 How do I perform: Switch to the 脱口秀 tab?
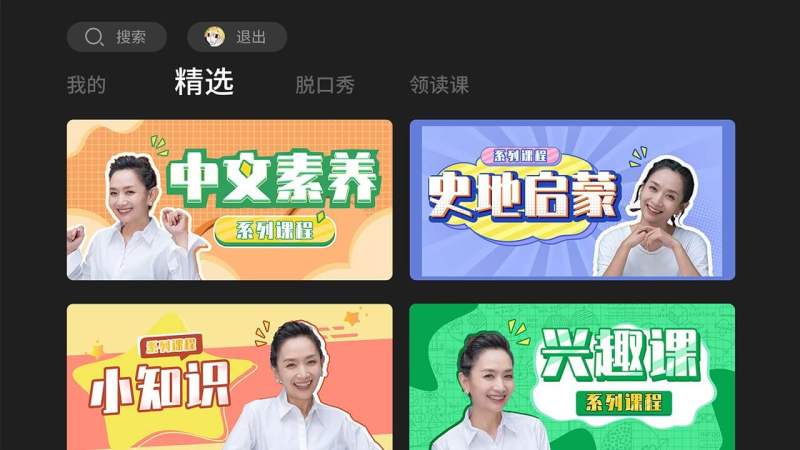325,85
